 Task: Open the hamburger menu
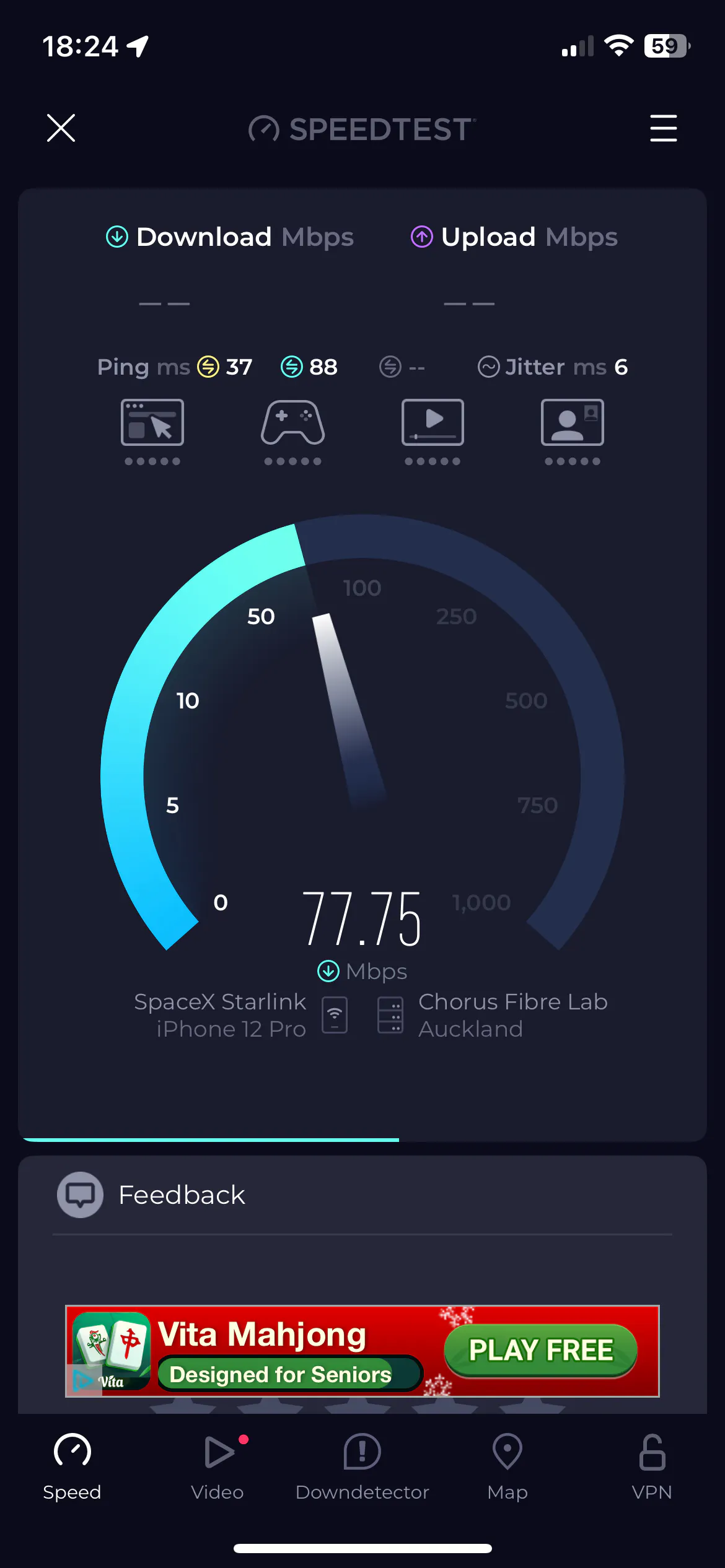[663, 128]
